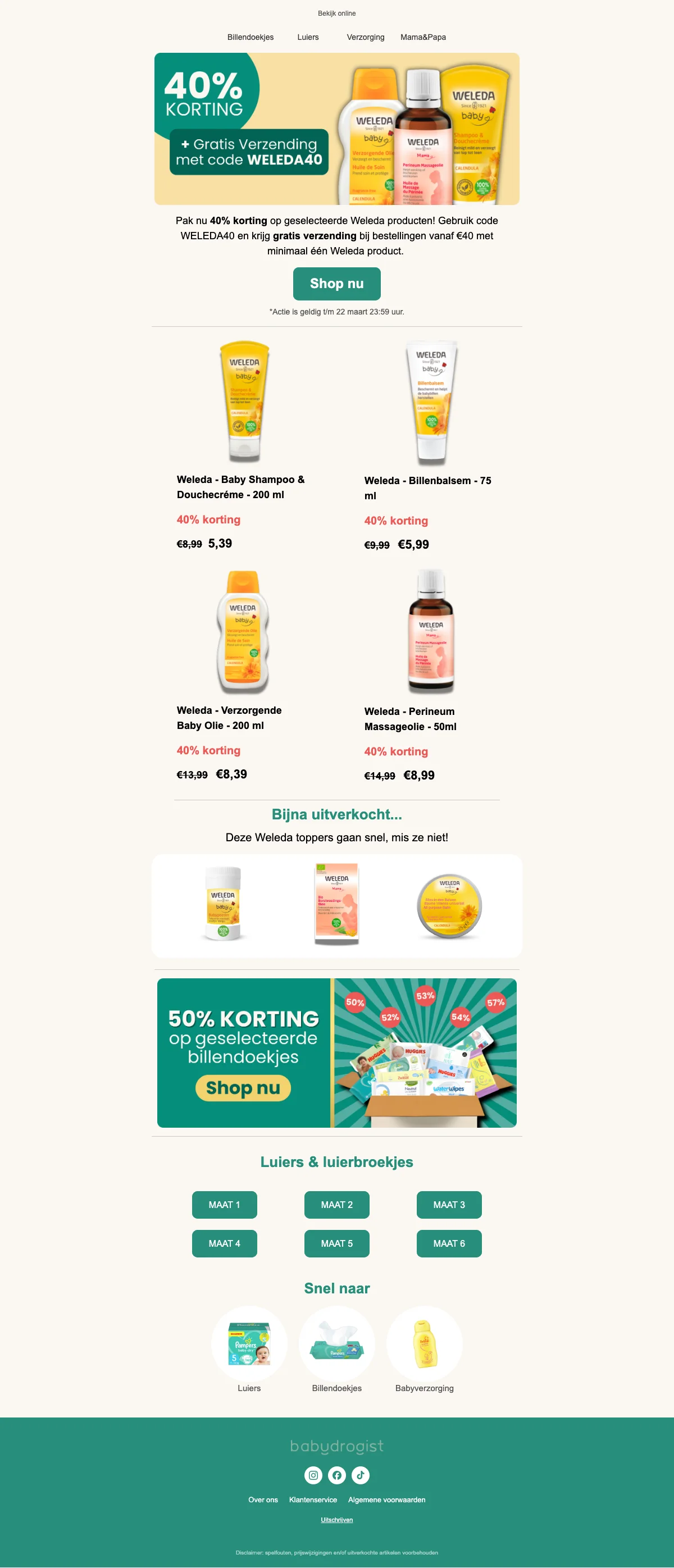Go to the Billendoekjes category
The image size is (674, 1568).
pos(251,37)
